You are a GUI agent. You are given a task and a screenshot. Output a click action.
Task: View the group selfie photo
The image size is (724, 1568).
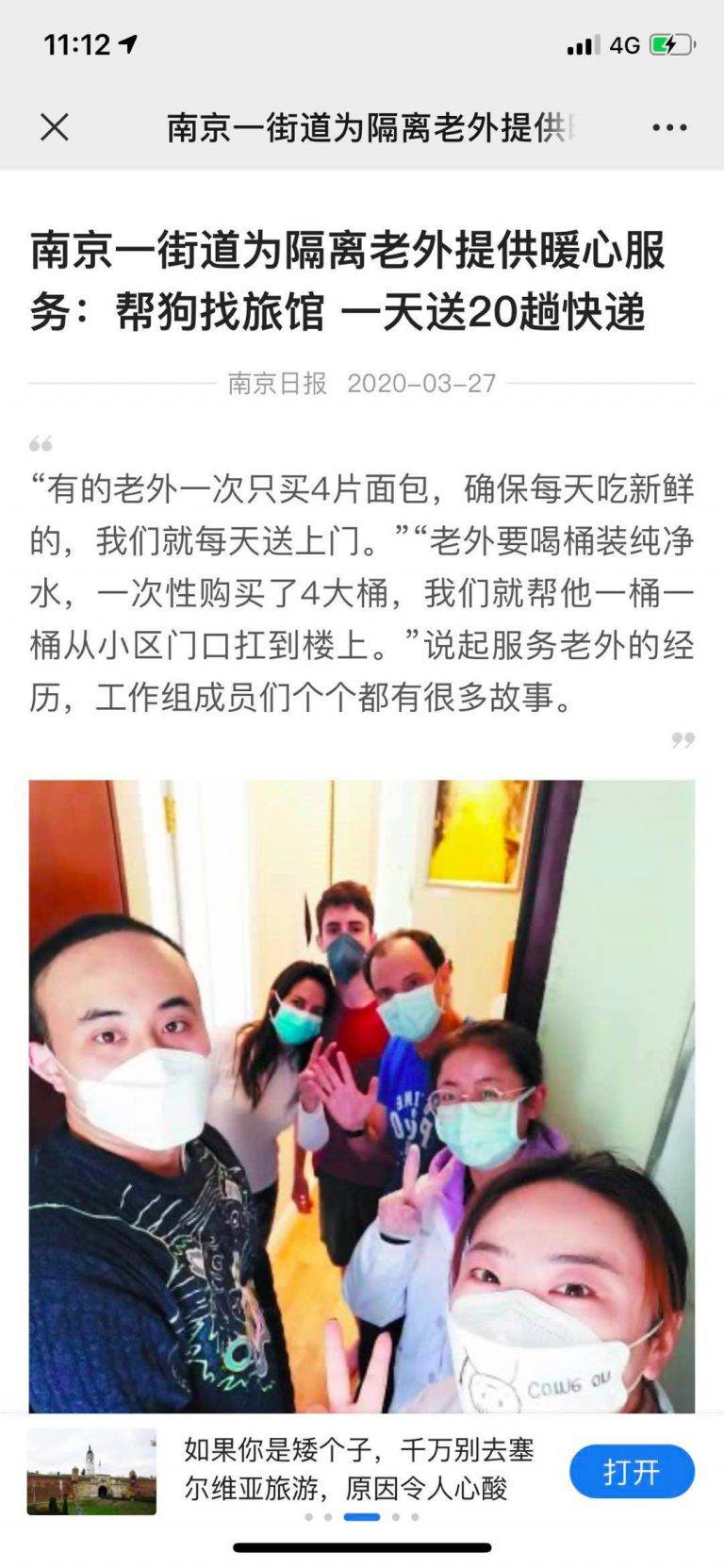tap(362, 1094)
